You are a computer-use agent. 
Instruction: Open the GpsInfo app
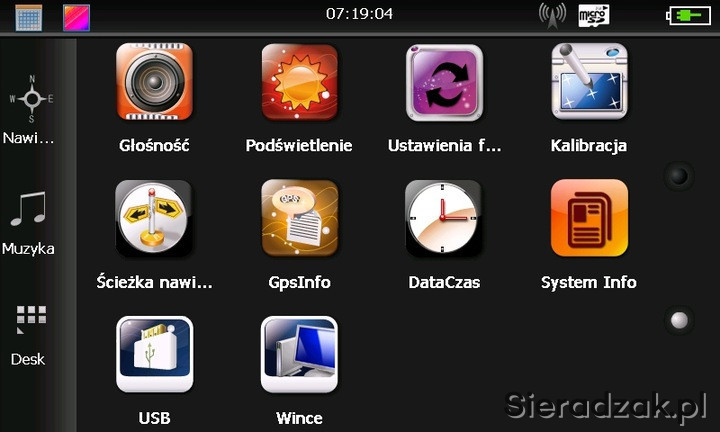pyautogui.click(x=299, y=219)
